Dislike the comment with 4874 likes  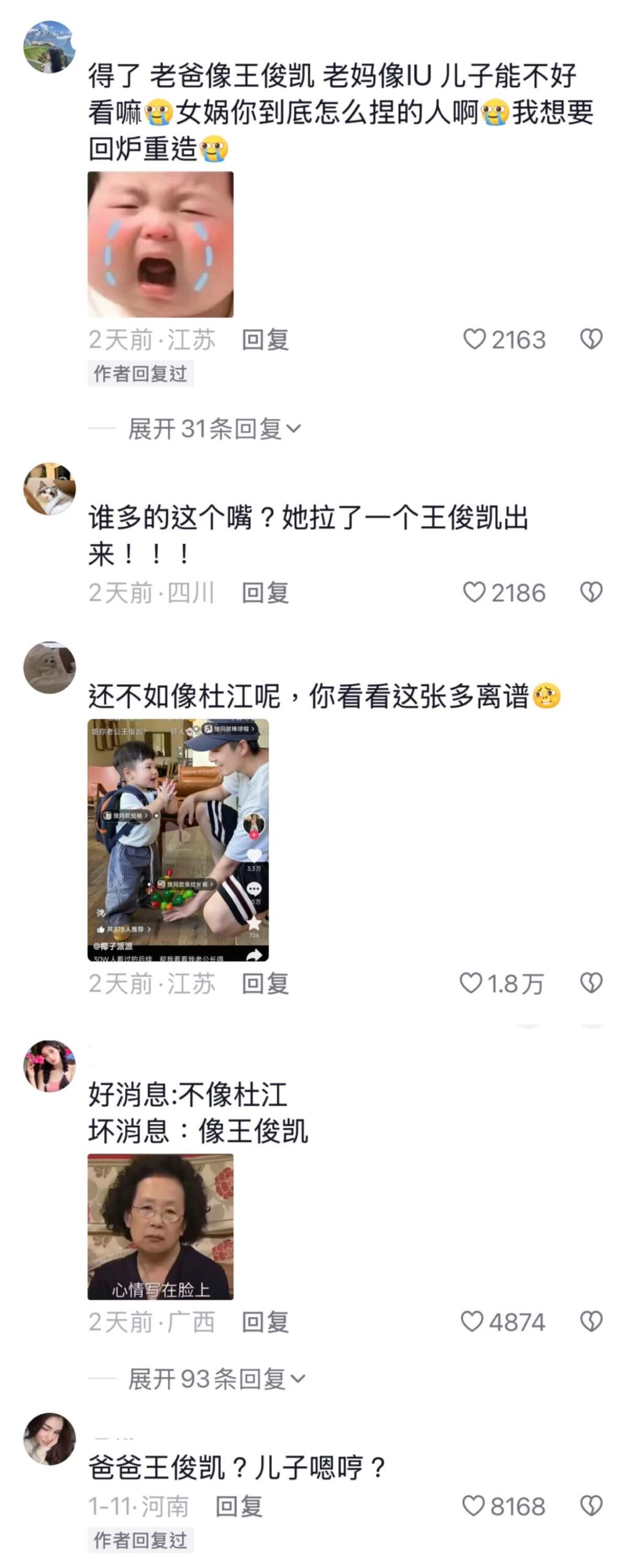pyautogui.click(x=591, y=1321)
